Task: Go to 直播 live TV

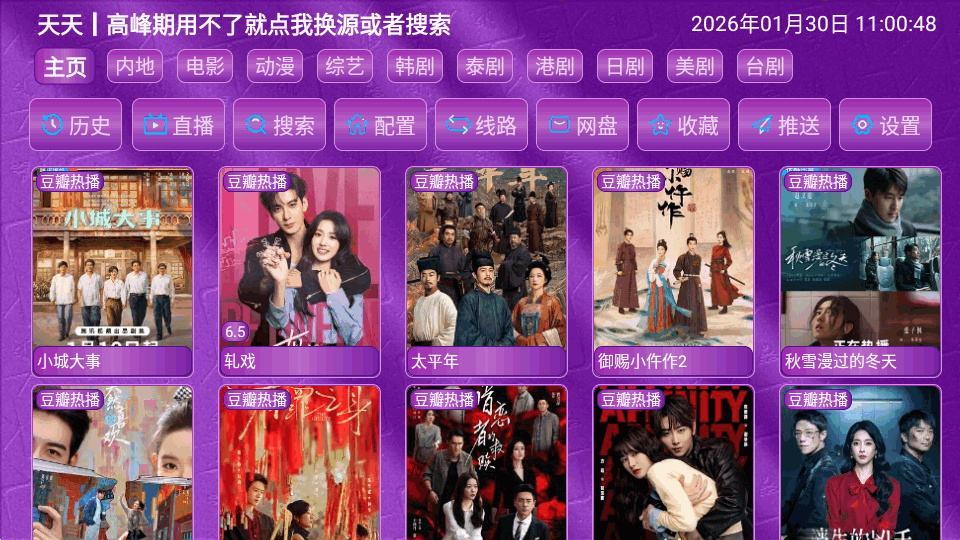Action: click(178, 125)
